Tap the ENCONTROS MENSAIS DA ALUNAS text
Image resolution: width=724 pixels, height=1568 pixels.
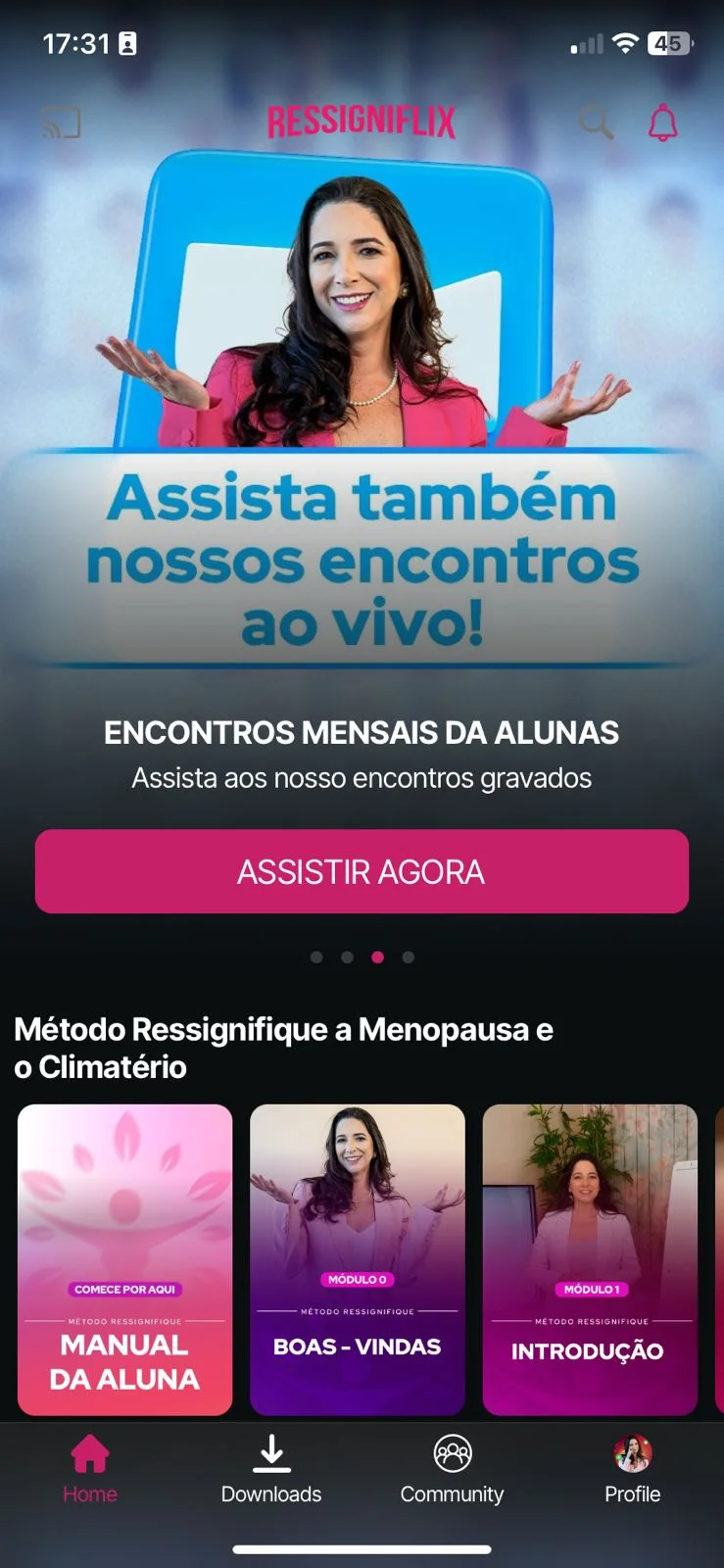pyautogui.click(x=362, y=732)
